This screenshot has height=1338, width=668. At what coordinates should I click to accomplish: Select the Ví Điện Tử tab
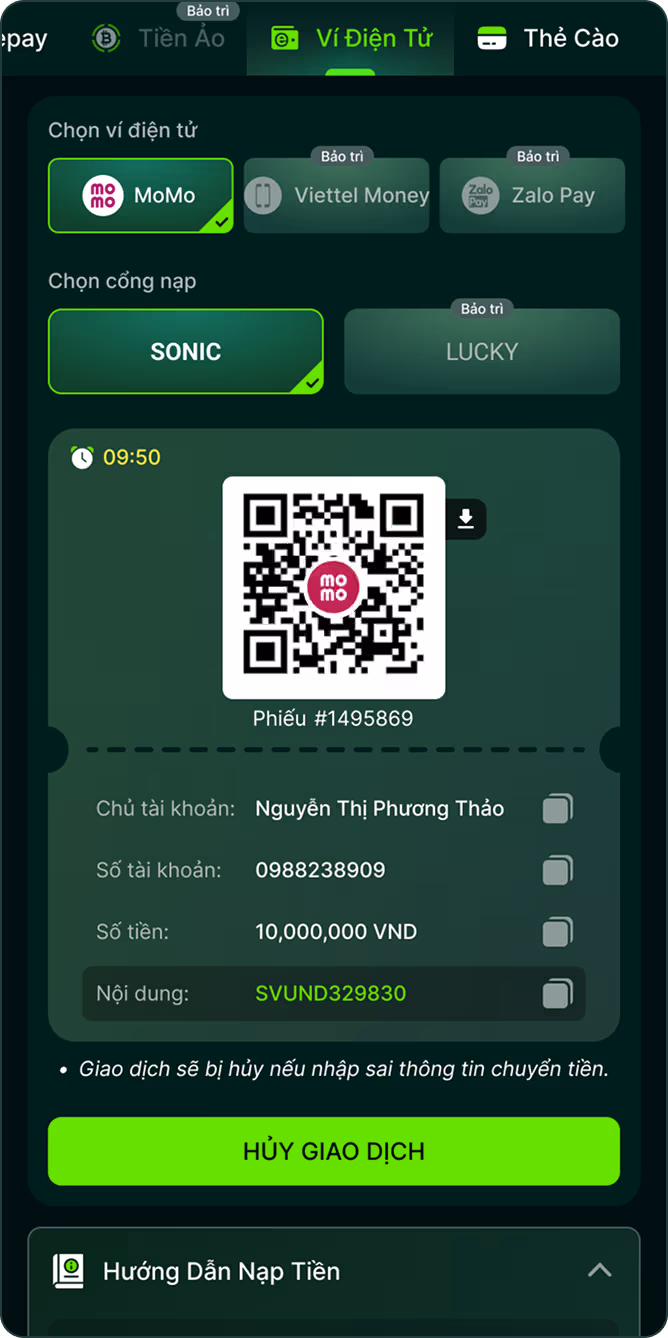pyautogui.click(x=351, y=38)
